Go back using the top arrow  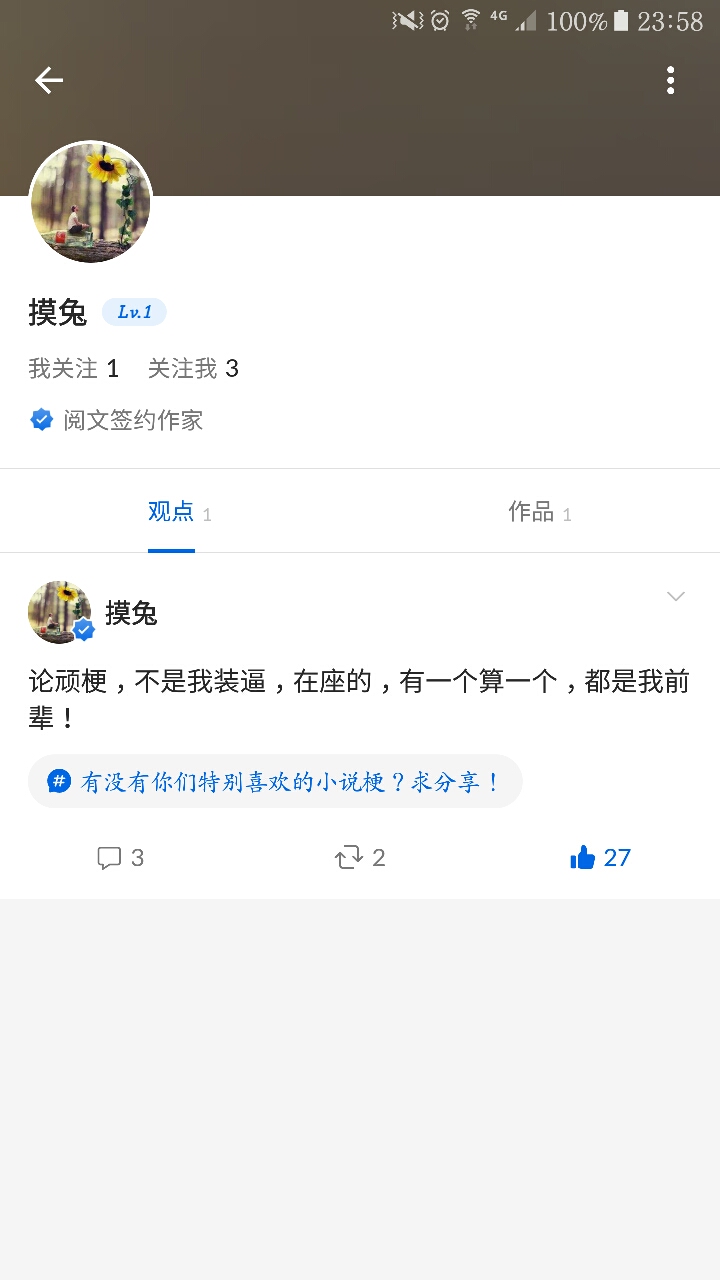pos(48,80)
